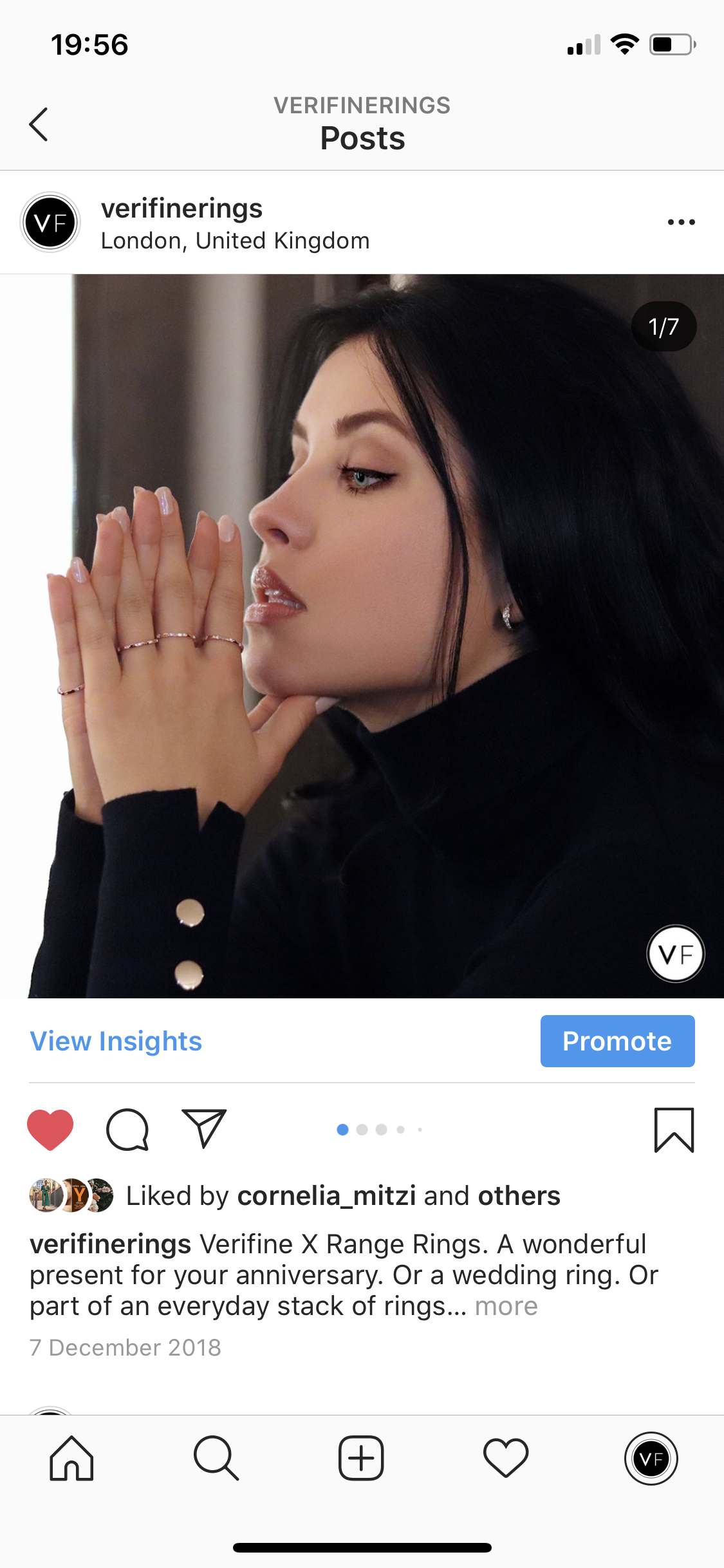The width and height of the screenshot is (724, 1568).
Task: Go back using the top-left arrow
Action: click(x=39, y=124)
